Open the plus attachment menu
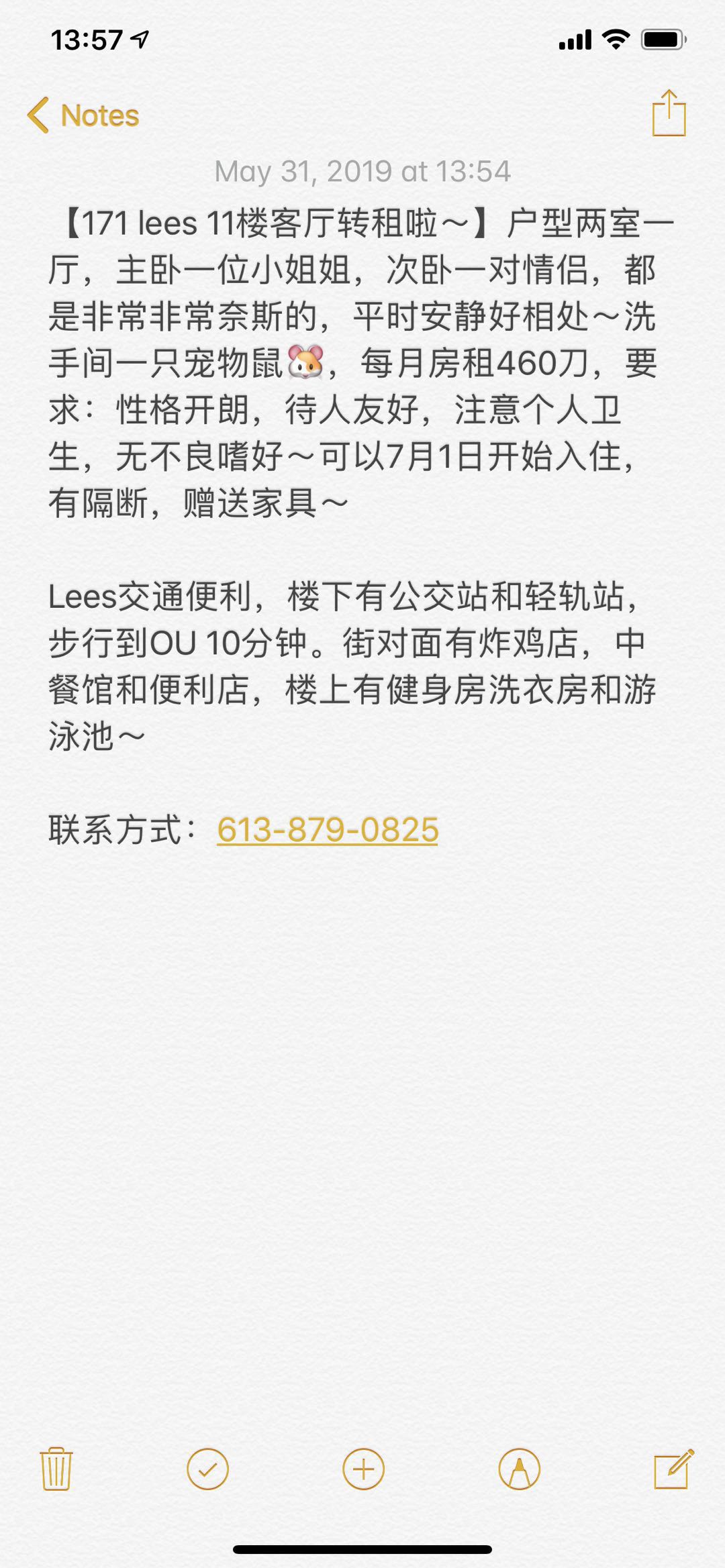The height and width of the screenshot is (1568, 725). 363,1469
